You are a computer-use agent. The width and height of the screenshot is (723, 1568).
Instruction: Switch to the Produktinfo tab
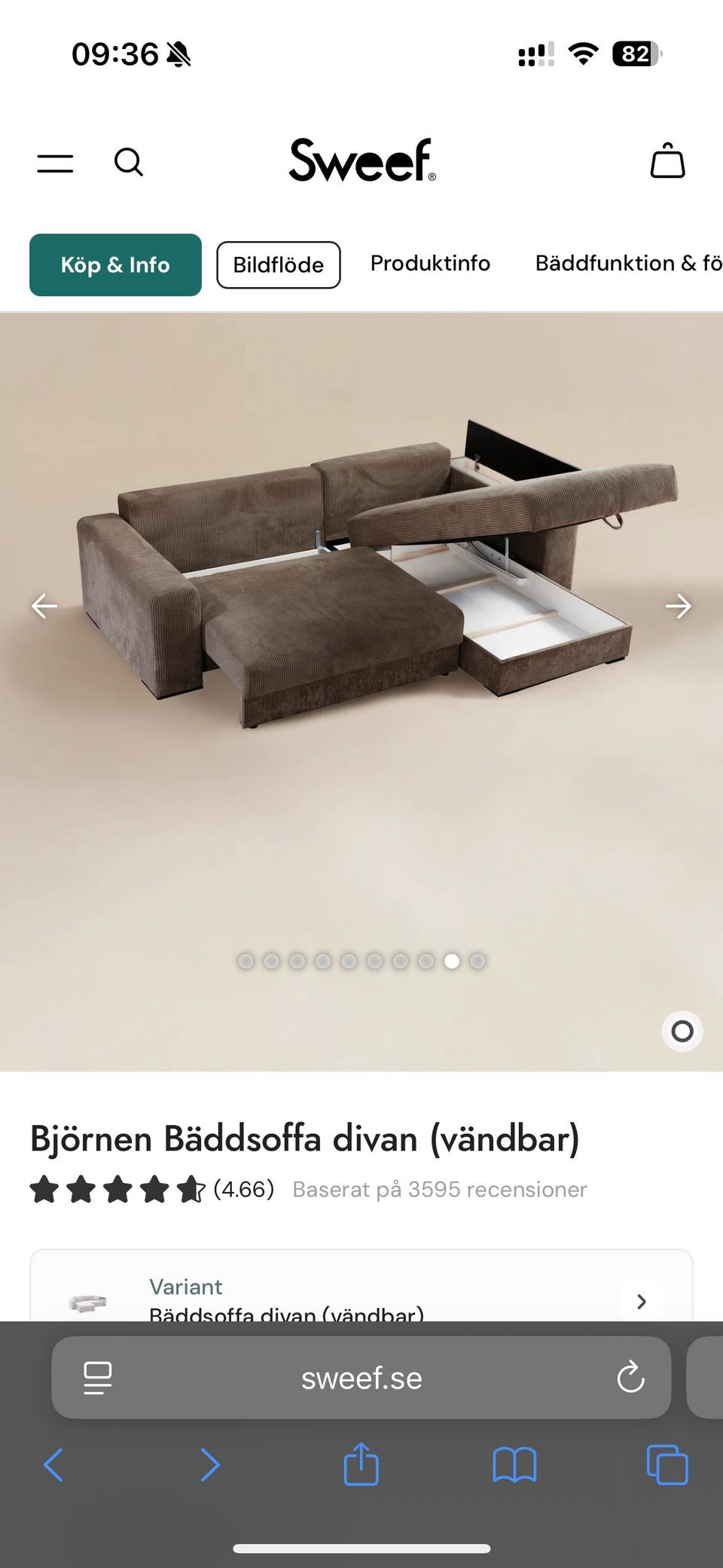coord(430,264)
